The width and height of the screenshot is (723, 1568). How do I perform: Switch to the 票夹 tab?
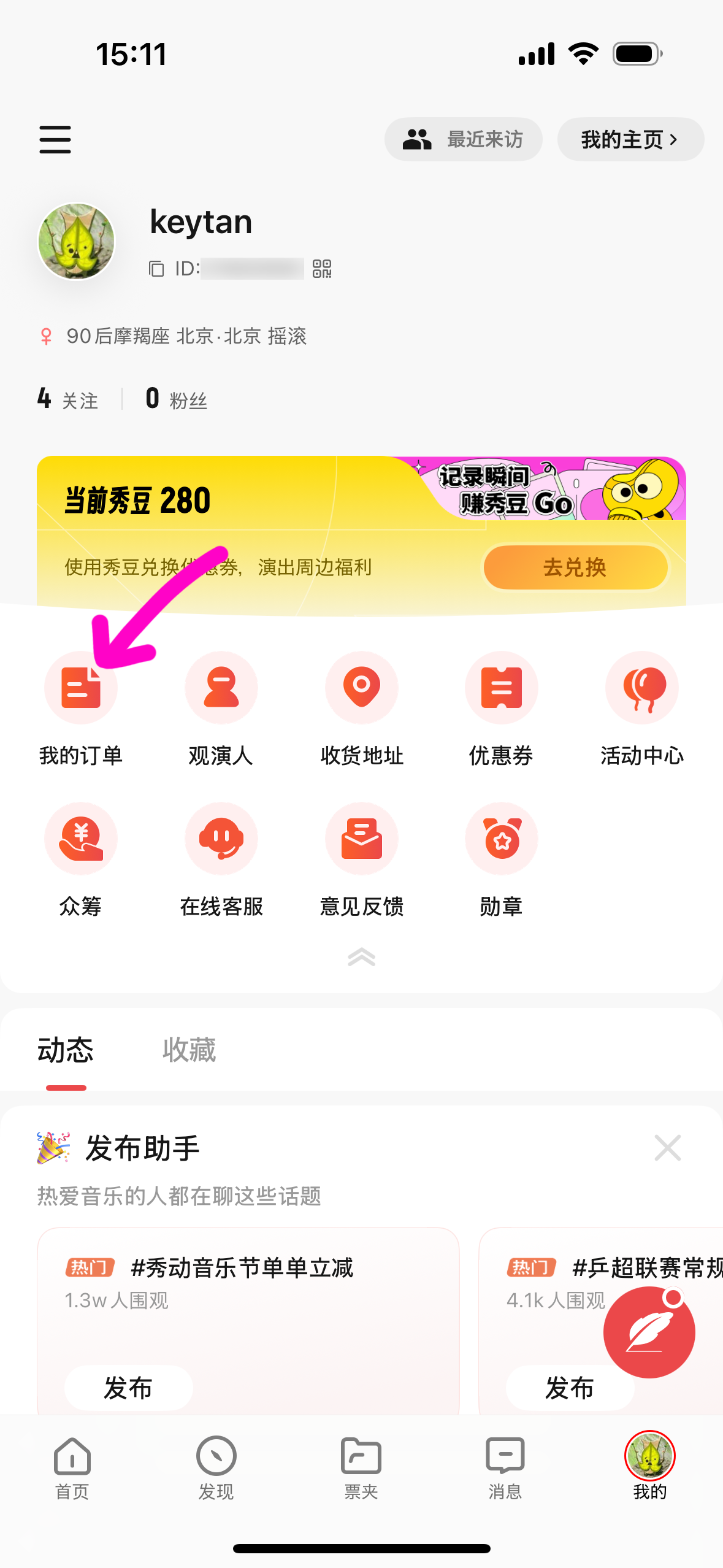coord(361,1466)
